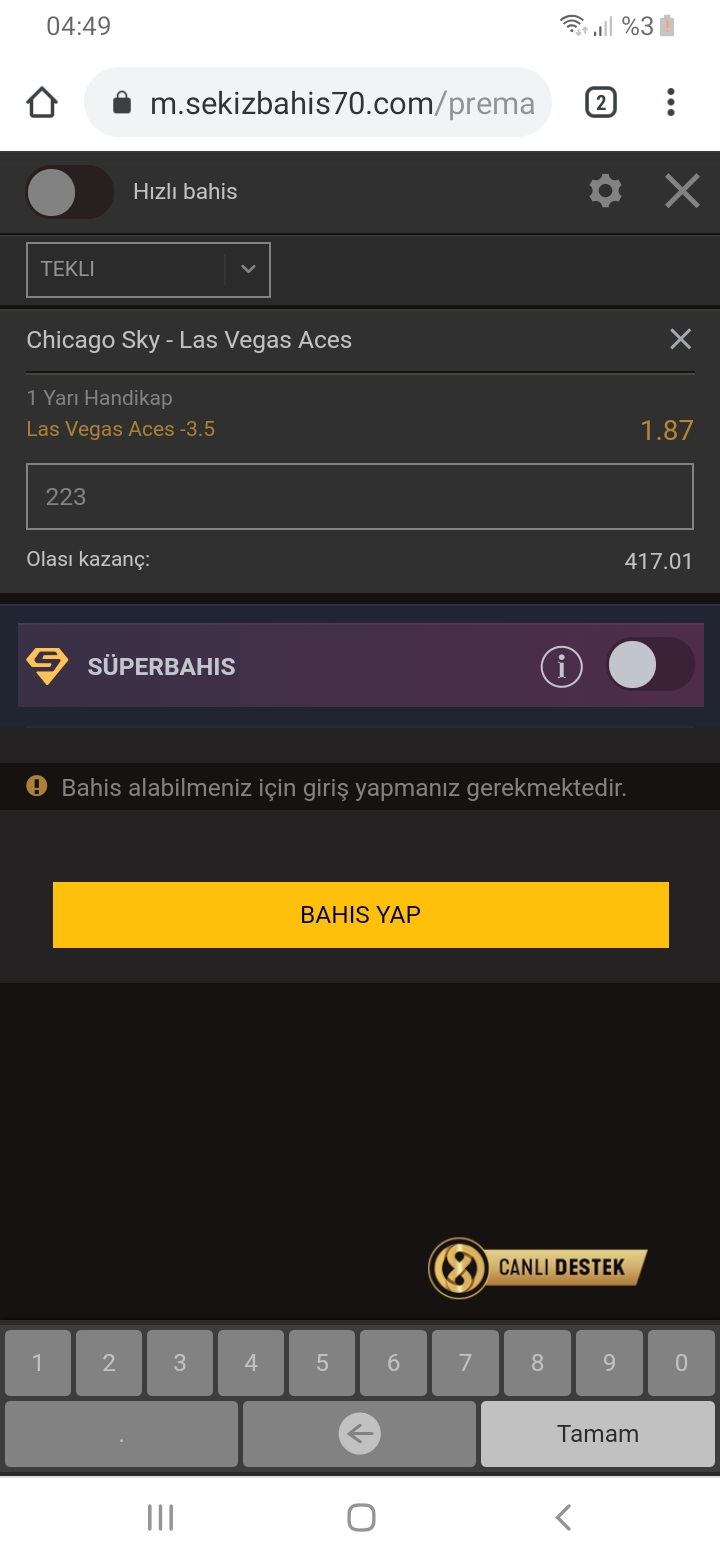Screen dimensions: 720x1560
Task: Remove the Chicago Sky - Las Vegas Aces bet
Action: [x=680, y=339]
